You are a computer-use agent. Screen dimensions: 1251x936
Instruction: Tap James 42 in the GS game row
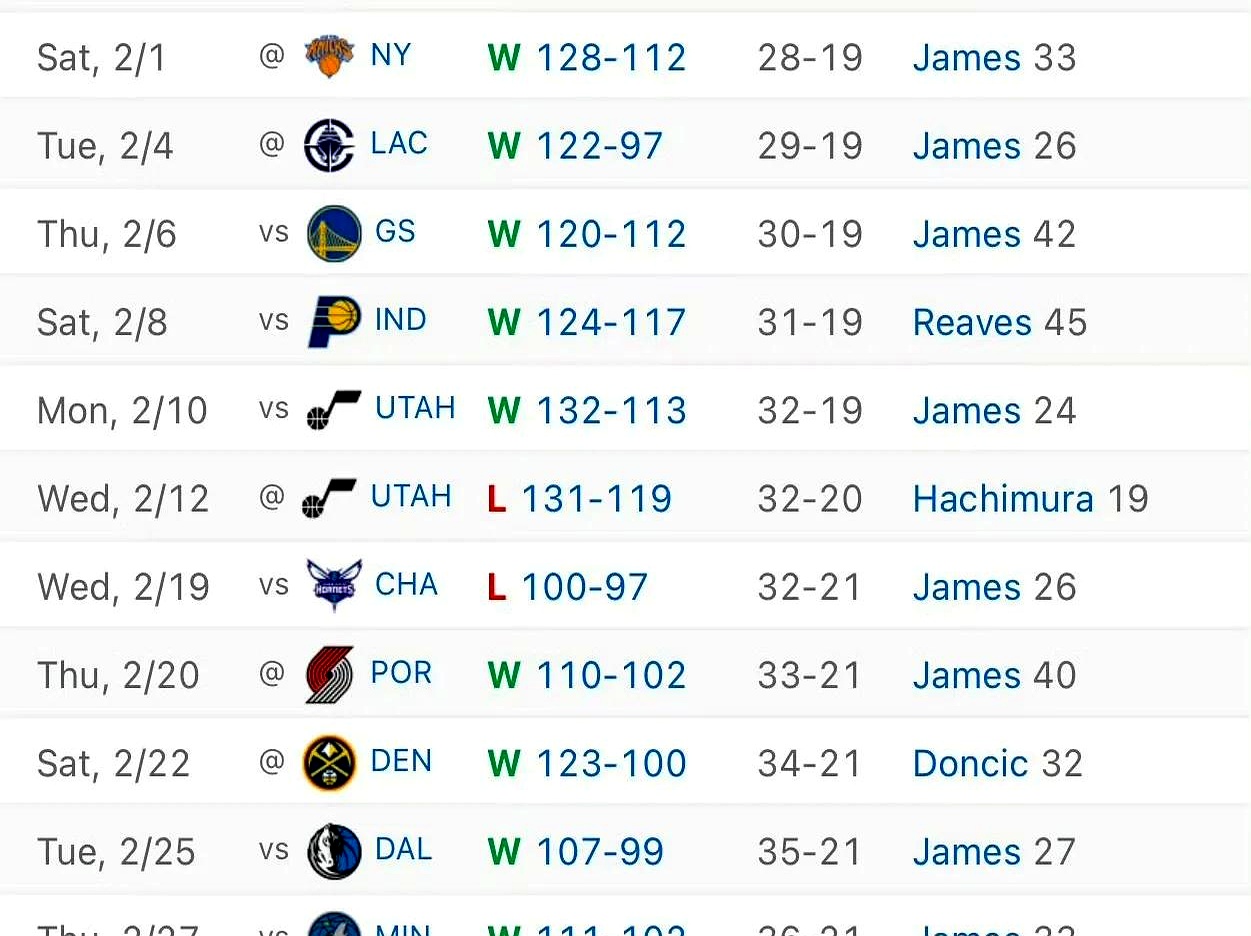[x=994, y=234]
